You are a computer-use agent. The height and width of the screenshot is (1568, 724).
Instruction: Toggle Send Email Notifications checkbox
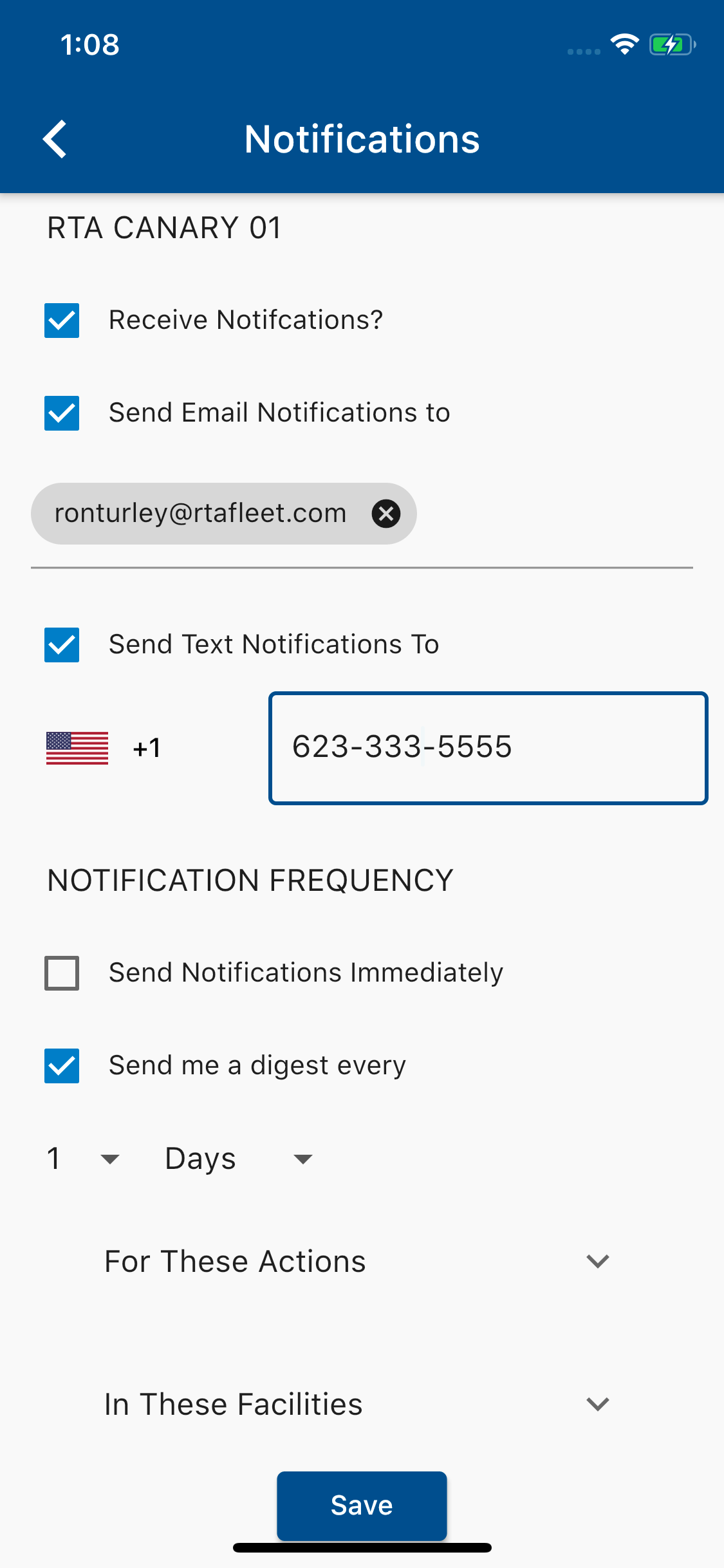click(62, 413)
